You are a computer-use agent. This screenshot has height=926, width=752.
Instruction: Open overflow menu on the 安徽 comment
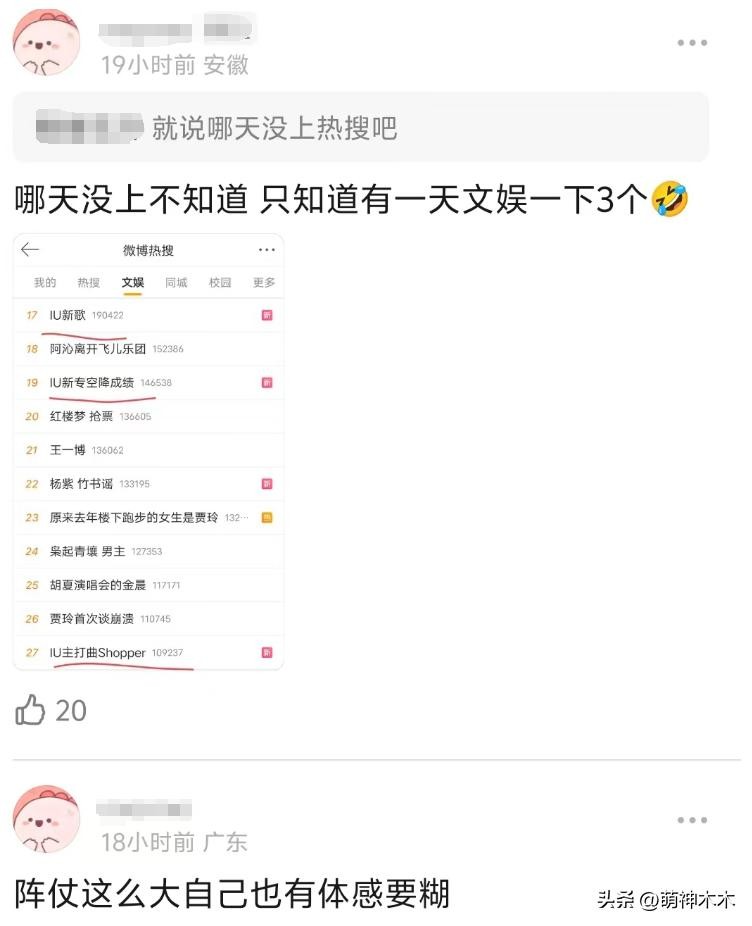tap(692, 43)
